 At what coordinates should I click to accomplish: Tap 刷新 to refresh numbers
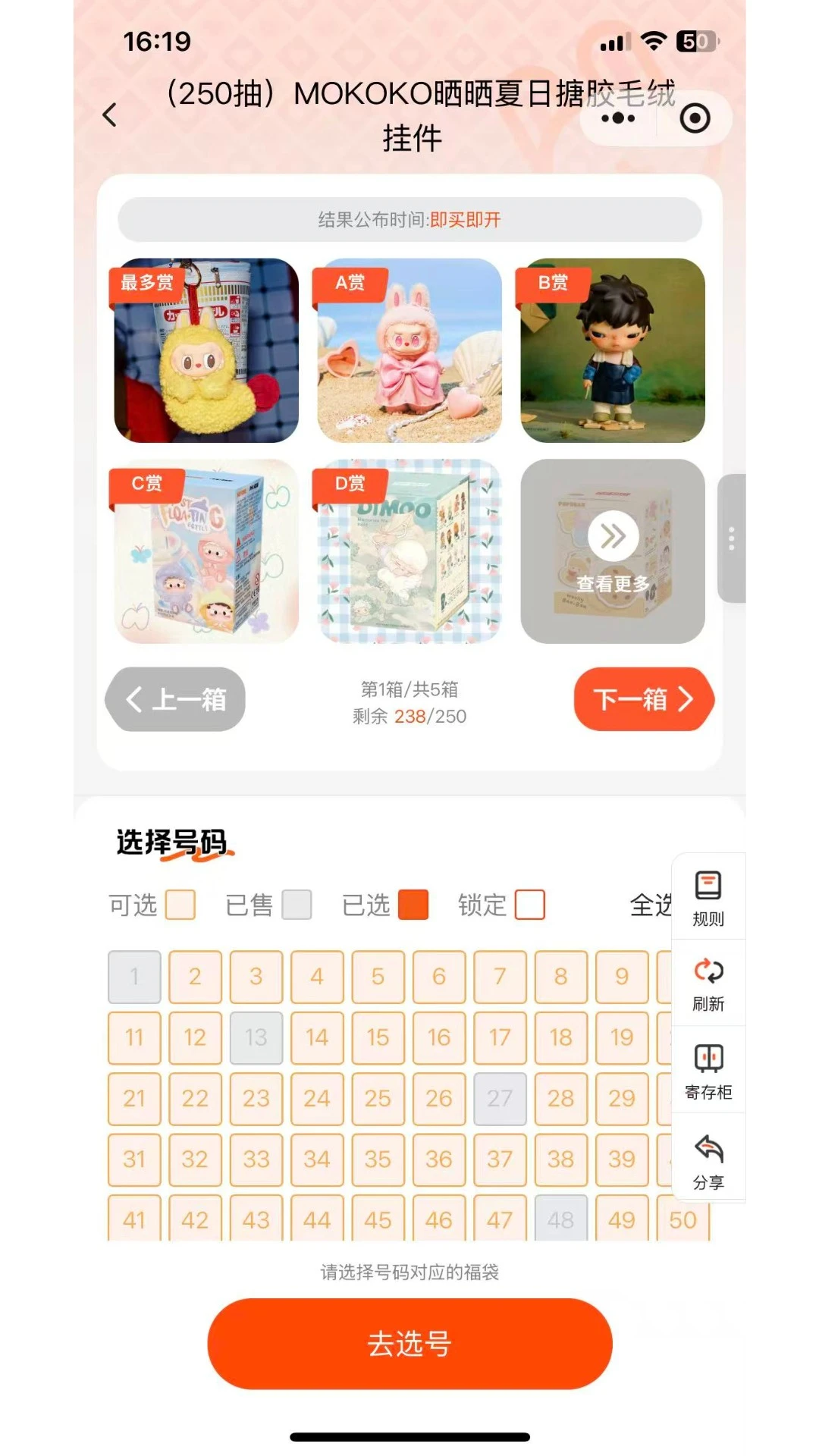coord(708,984)
